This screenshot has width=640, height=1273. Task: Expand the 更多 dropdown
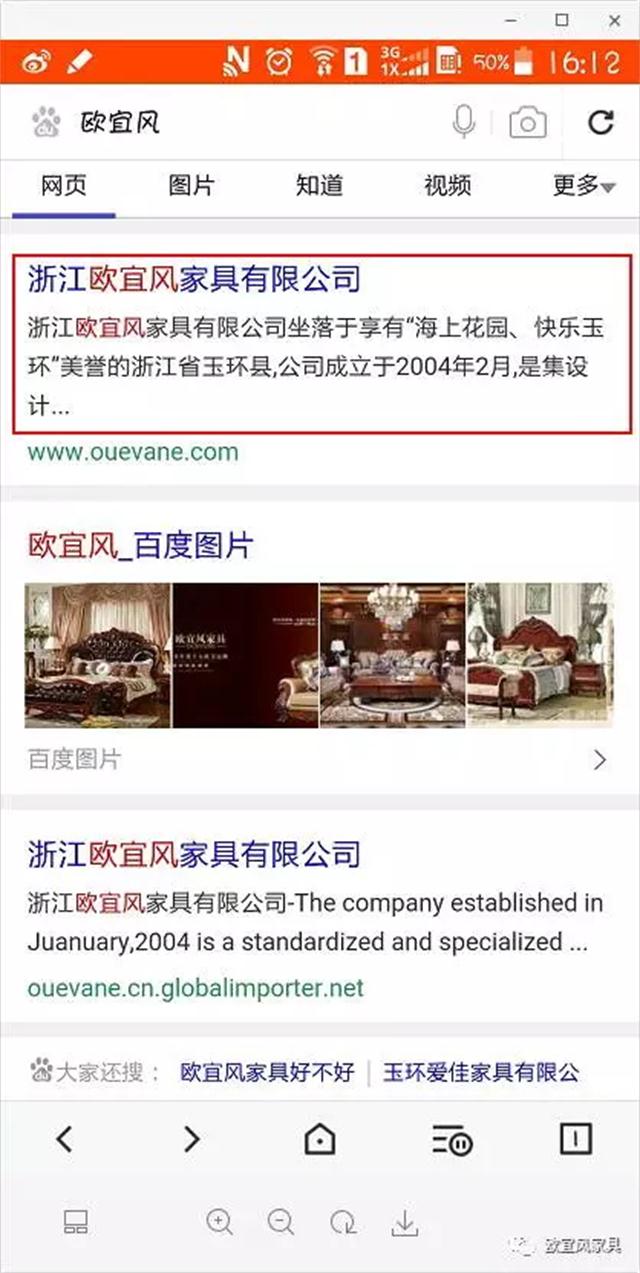click(583, 186)
